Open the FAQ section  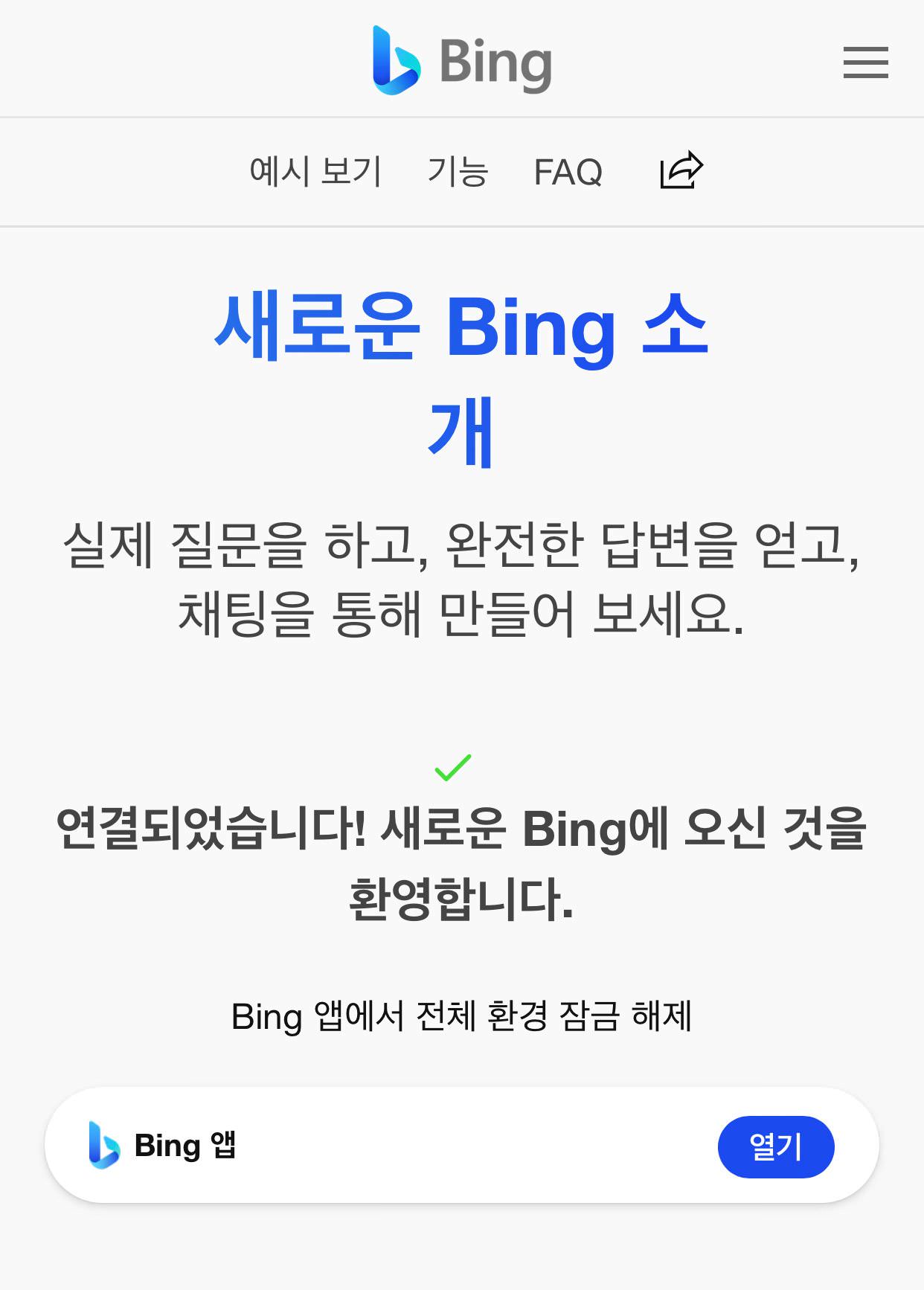coord(568,172)
